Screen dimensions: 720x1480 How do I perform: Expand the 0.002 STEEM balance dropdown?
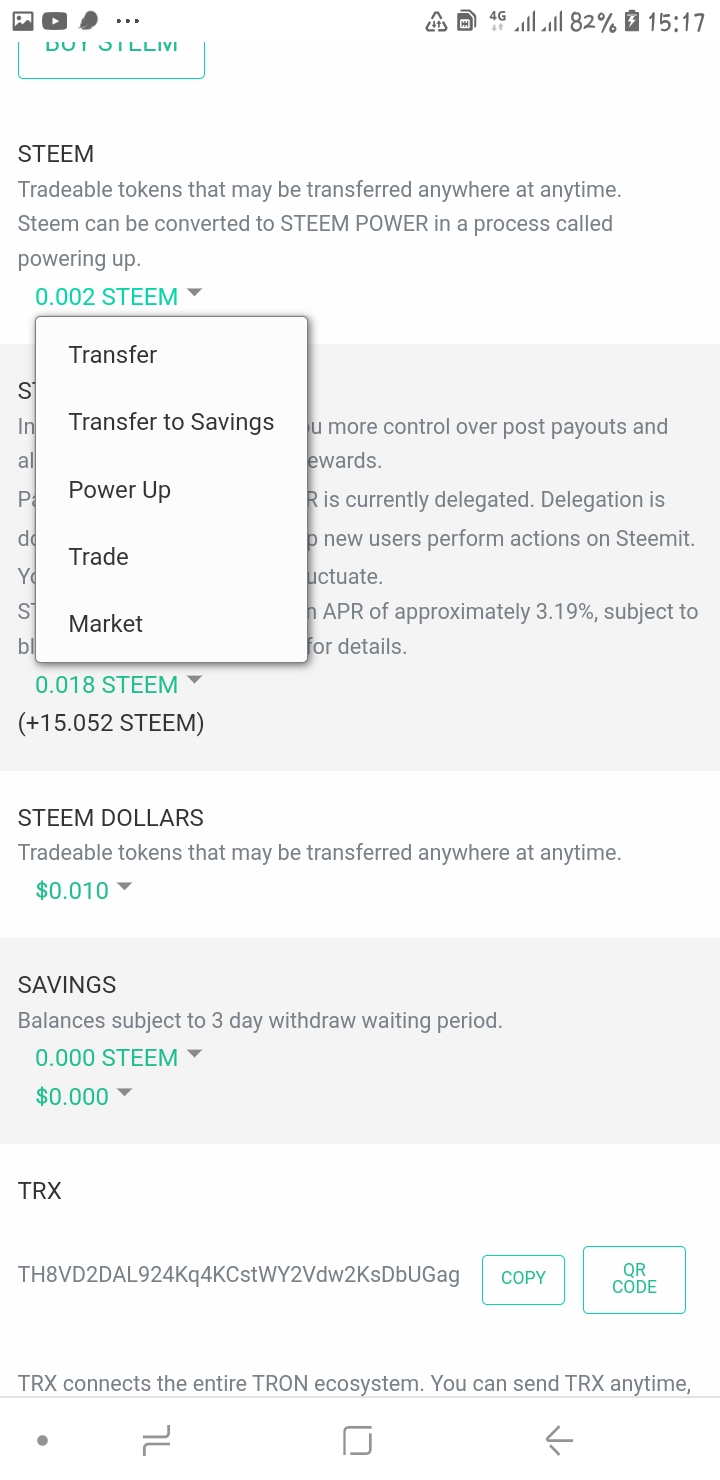tap(118, 297)
